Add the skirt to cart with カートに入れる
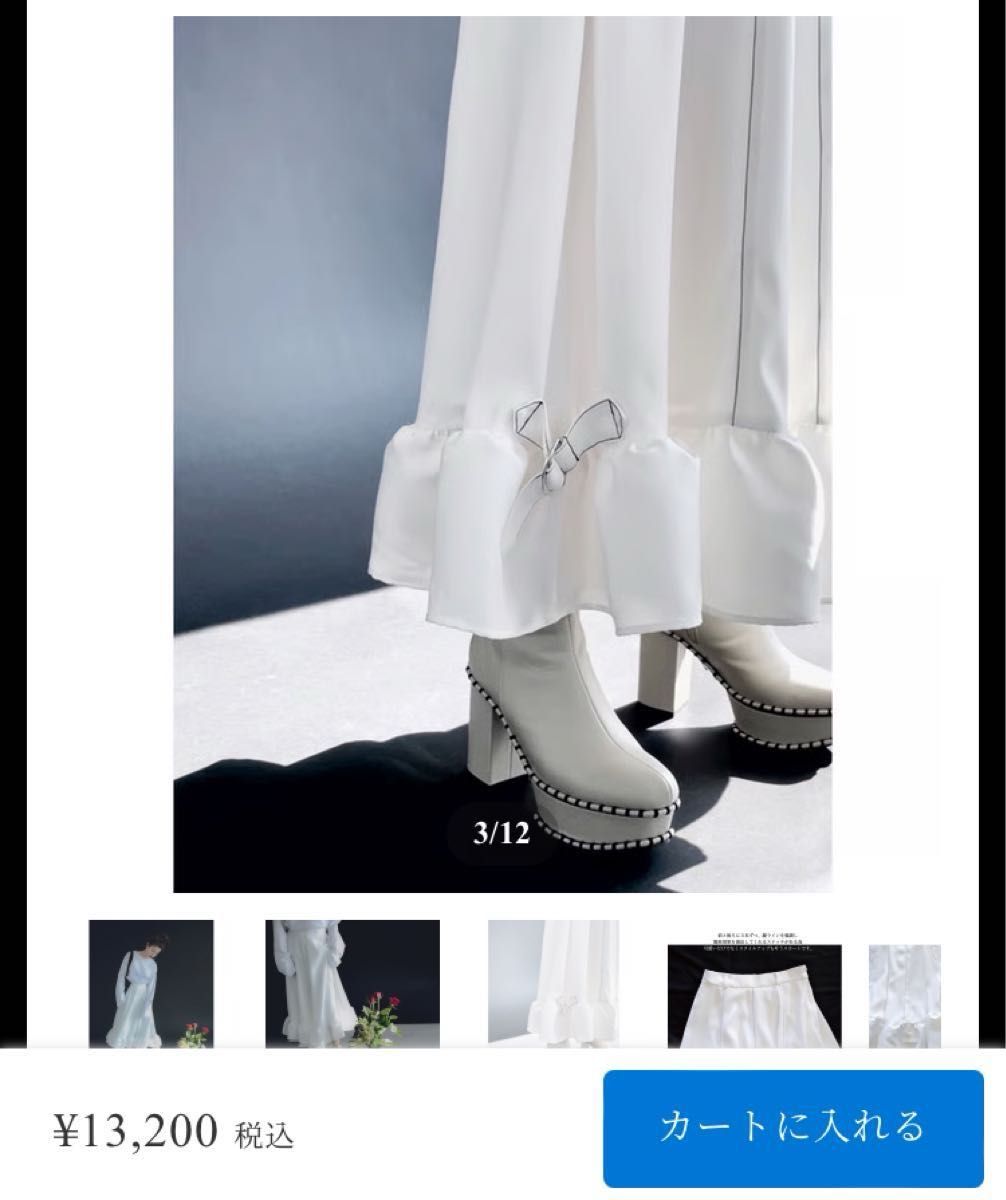Viewport: 1006px width, 1200px height. point(793,1126)
